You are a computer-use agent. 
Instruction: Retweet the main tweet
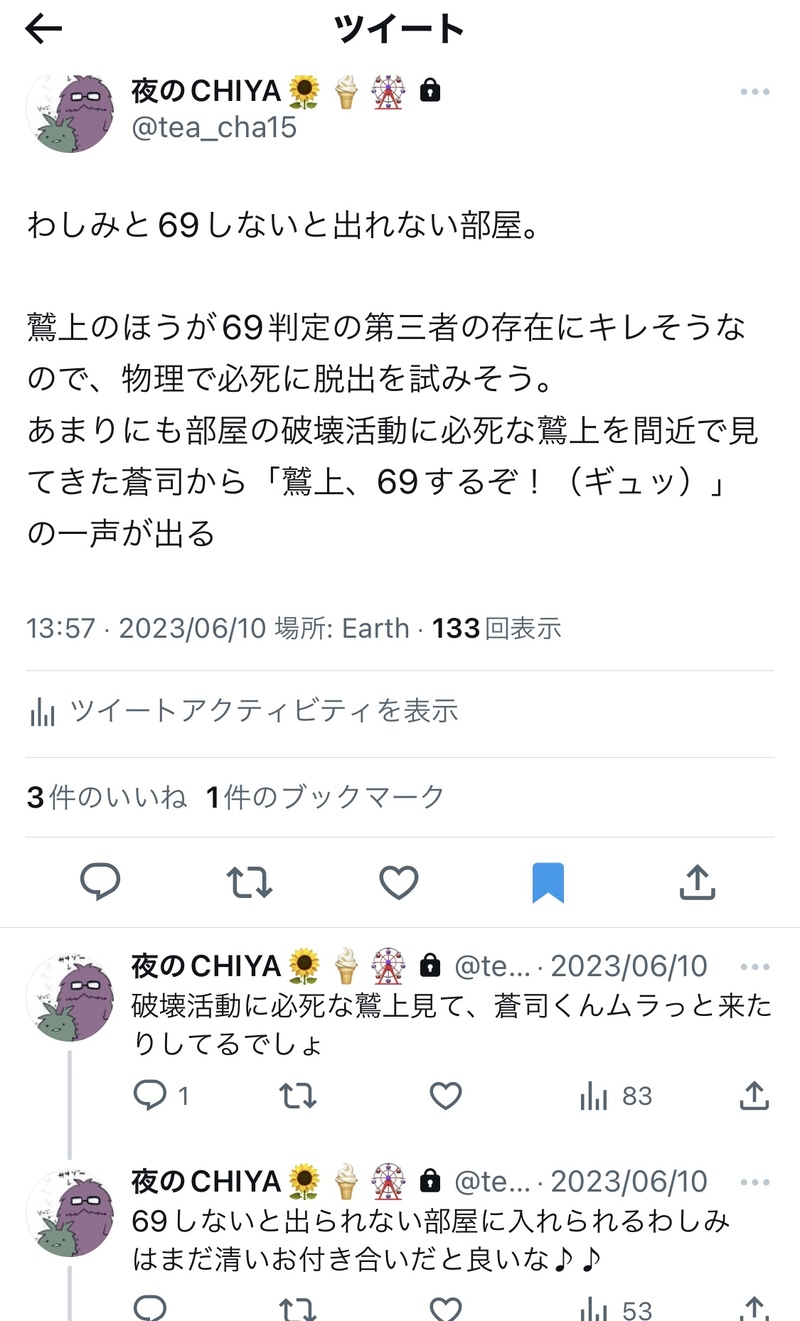click(x=248, y=882)
